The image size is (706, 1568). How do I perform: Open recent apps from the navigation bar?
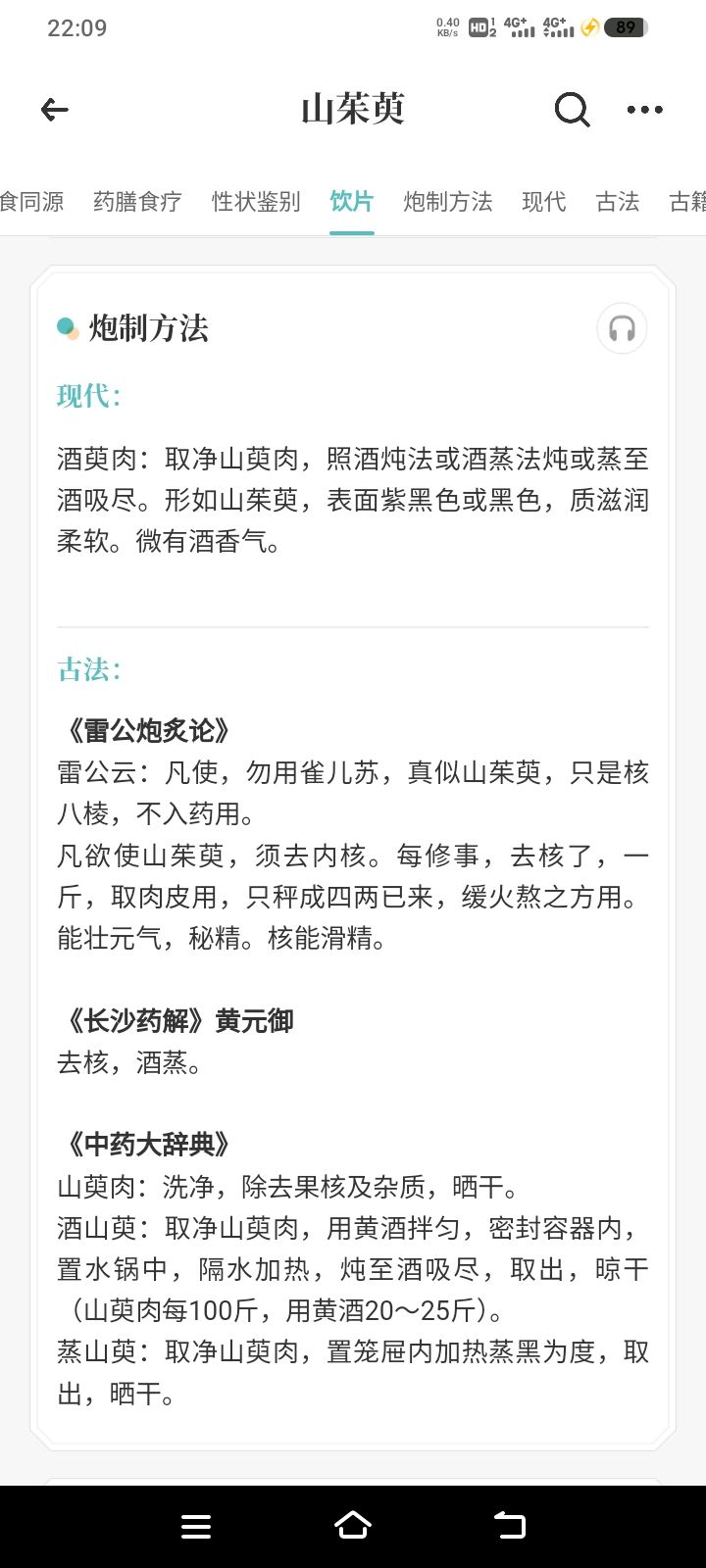click(196, 1525)
